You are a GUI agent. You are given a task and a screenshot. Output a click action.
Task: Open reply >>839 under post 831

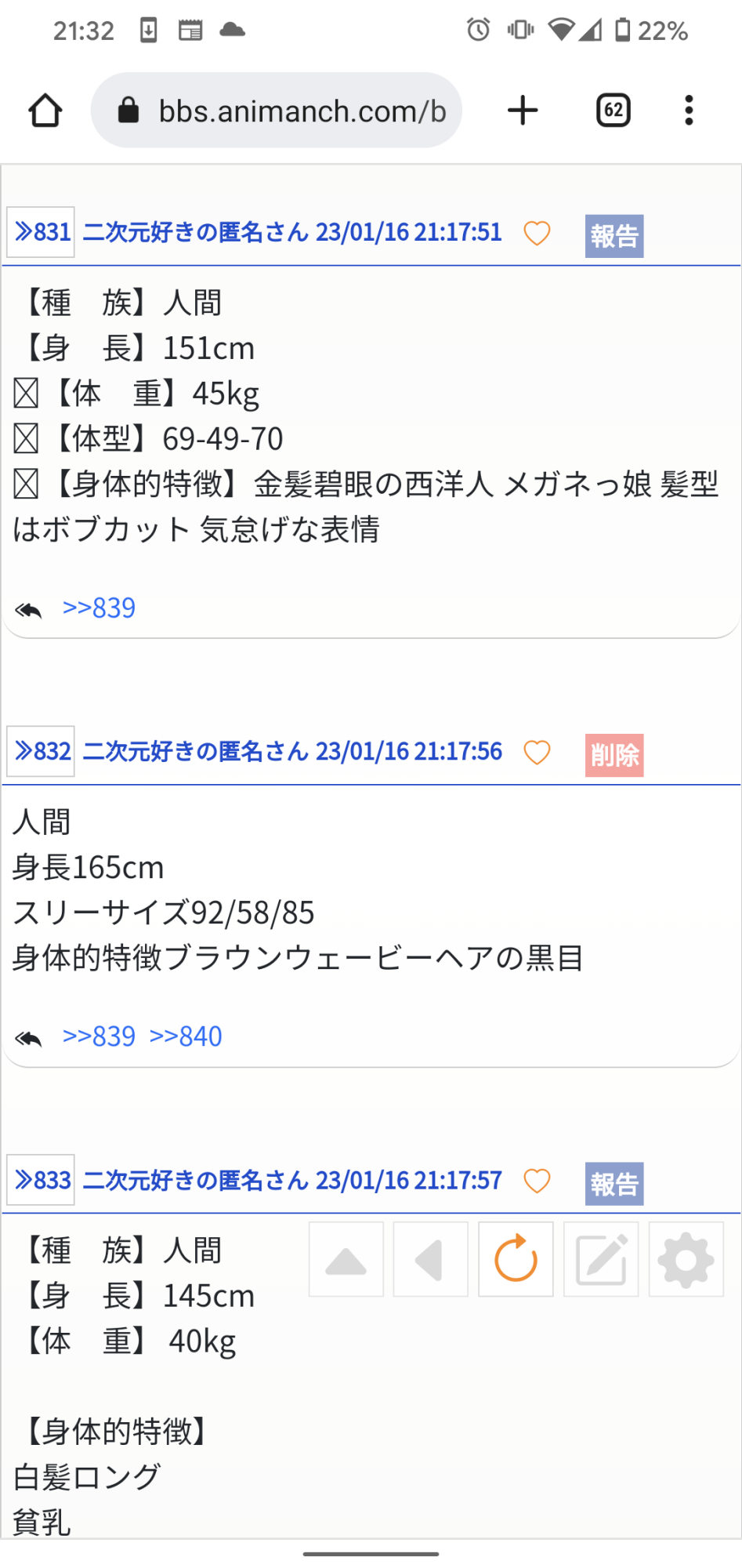(99, 608)
